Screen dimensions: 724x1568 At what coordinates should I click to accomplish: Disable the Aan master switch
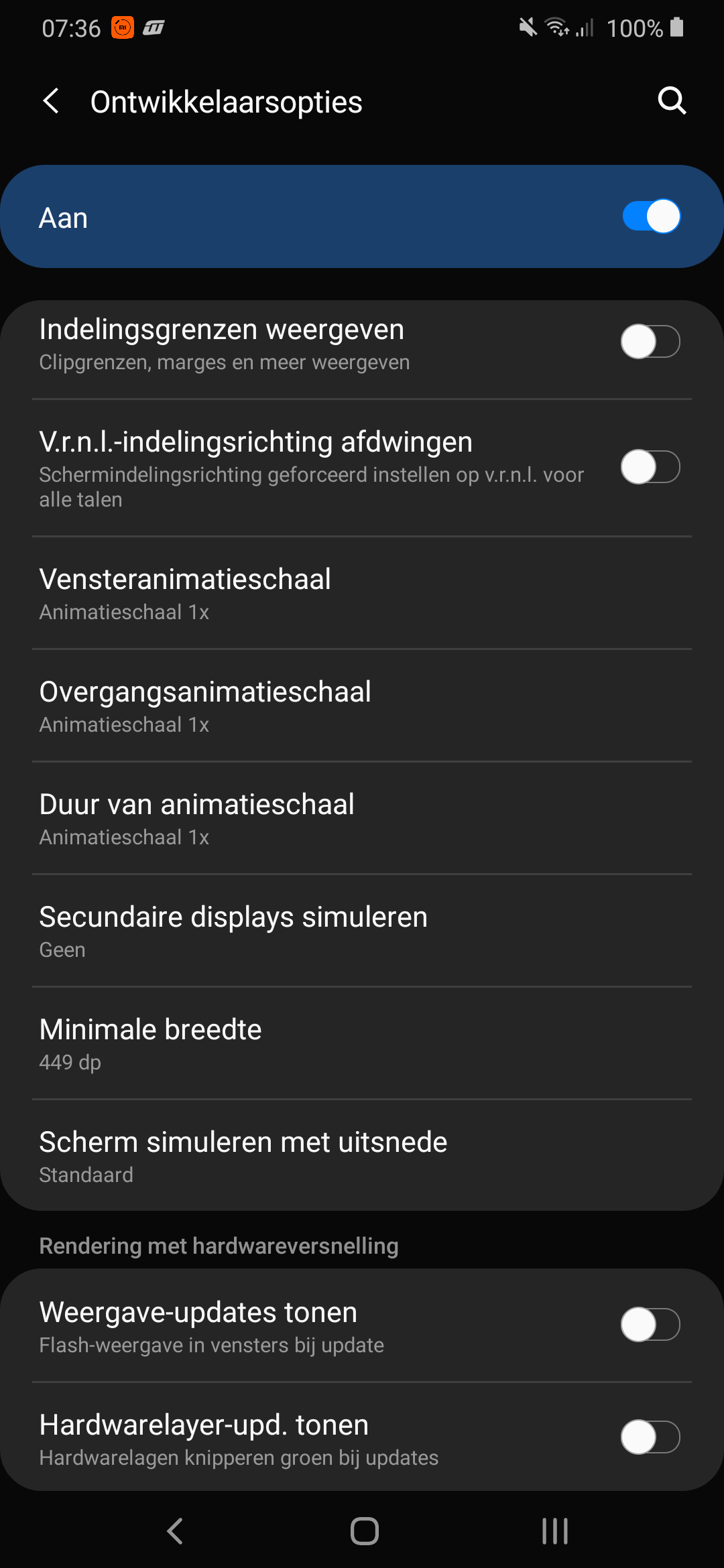click(651, 216)
